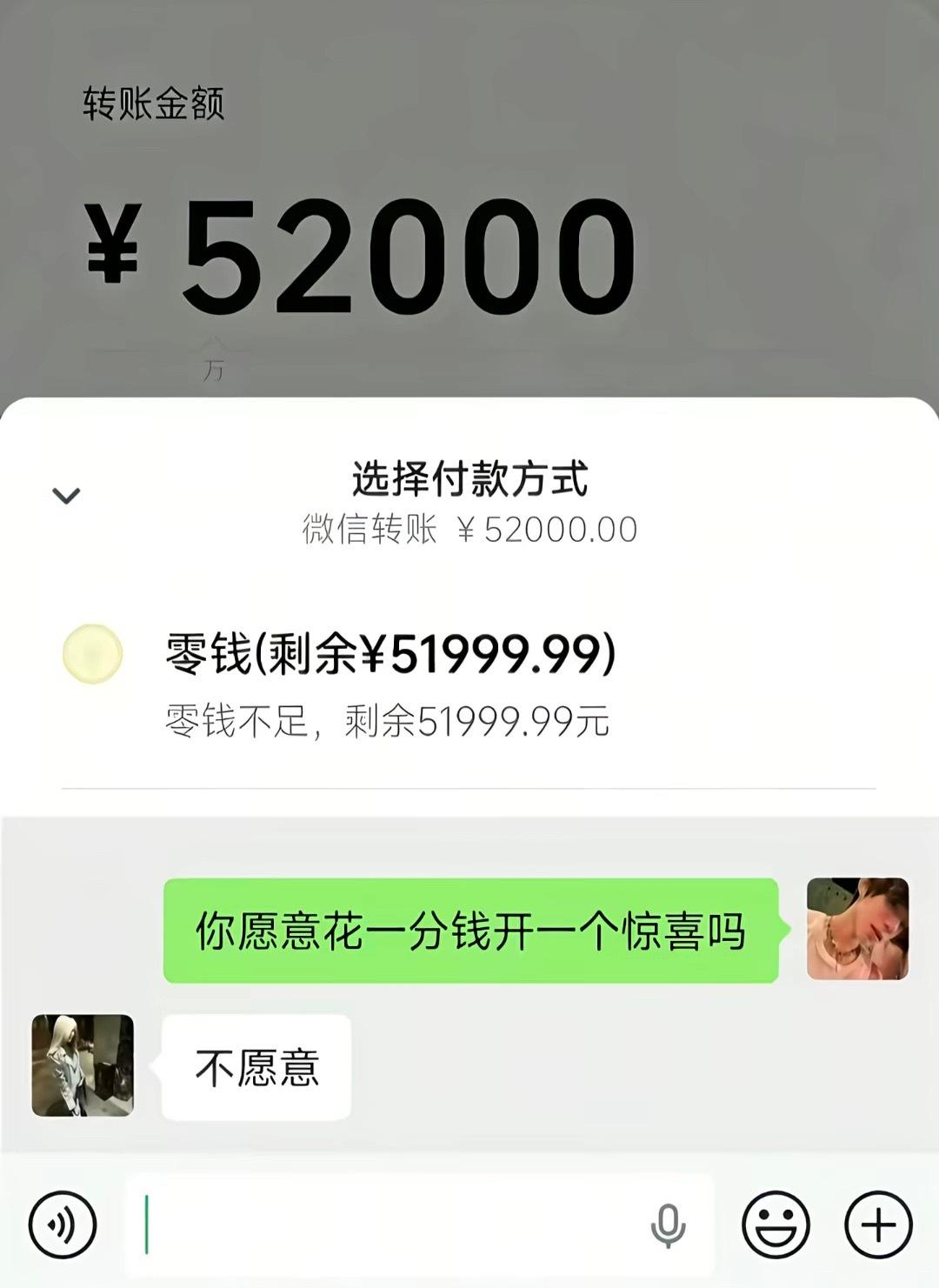Open the plus more-options menu

(x=878, y=1225)
